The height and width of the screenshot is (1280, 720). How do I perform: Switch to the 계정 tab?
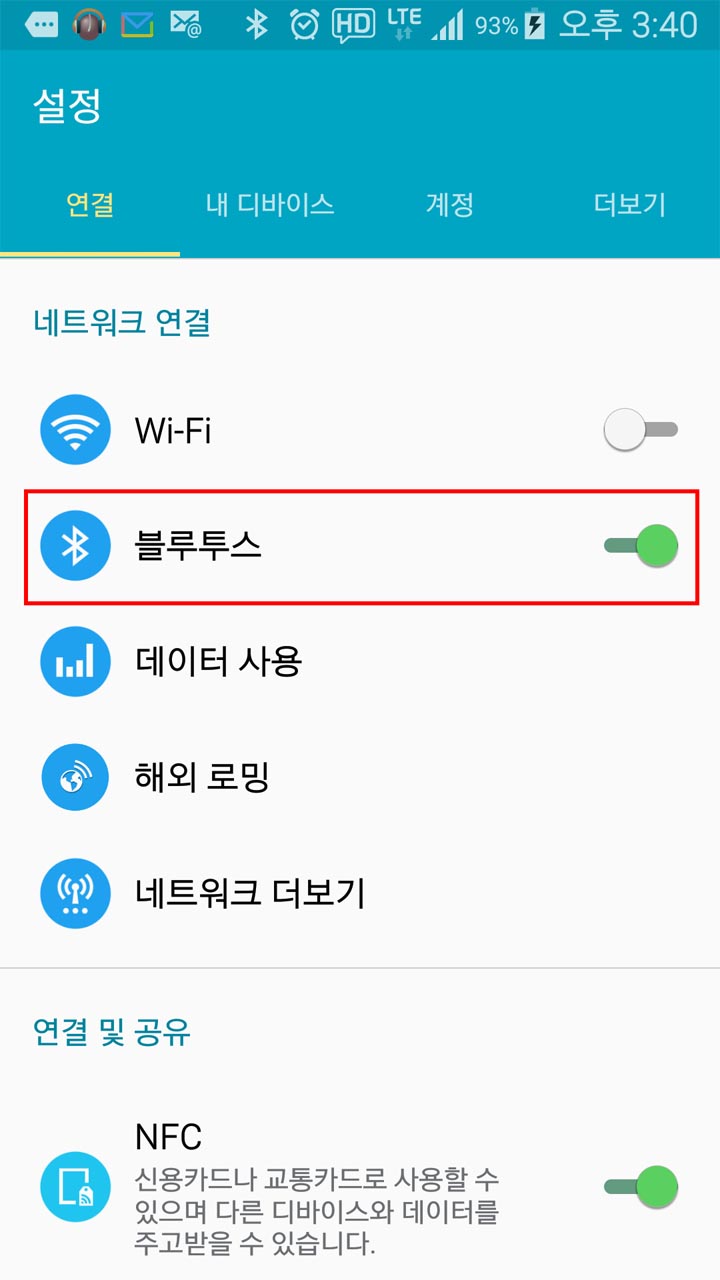click(x=449, y=205)
